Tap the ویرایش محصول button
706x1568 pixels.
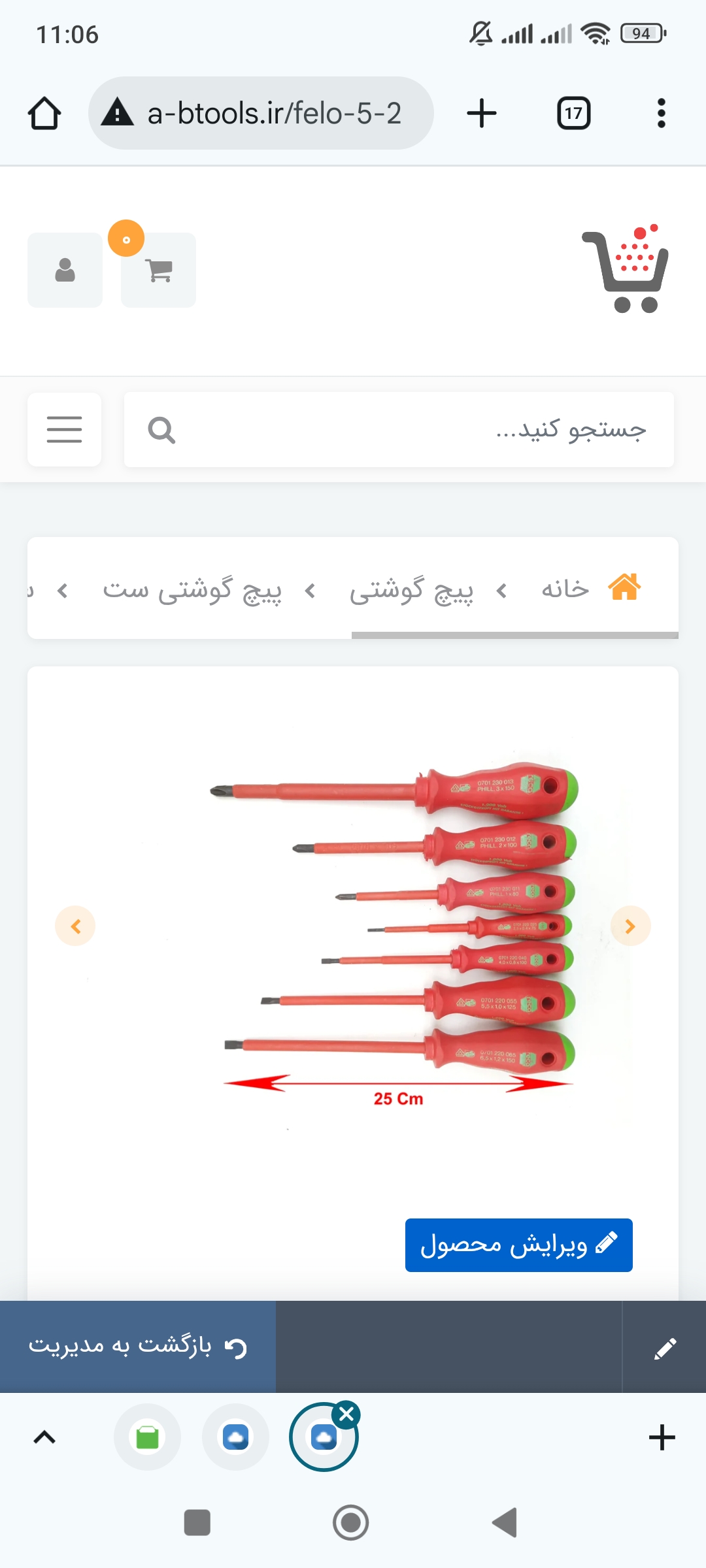click(x=519, y=1245)
